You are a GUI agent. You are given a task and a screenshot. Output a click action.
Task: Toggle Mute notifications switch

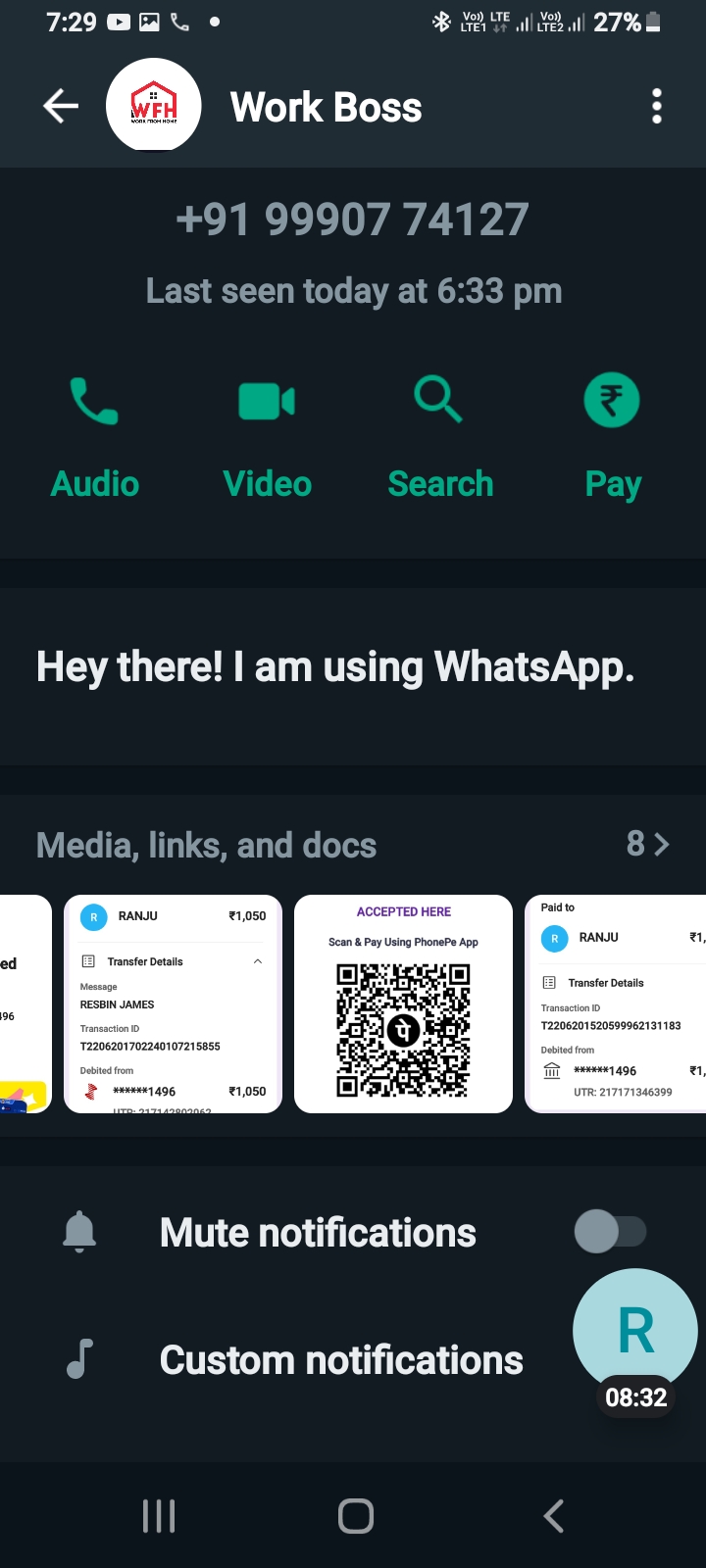[610, 1232]
